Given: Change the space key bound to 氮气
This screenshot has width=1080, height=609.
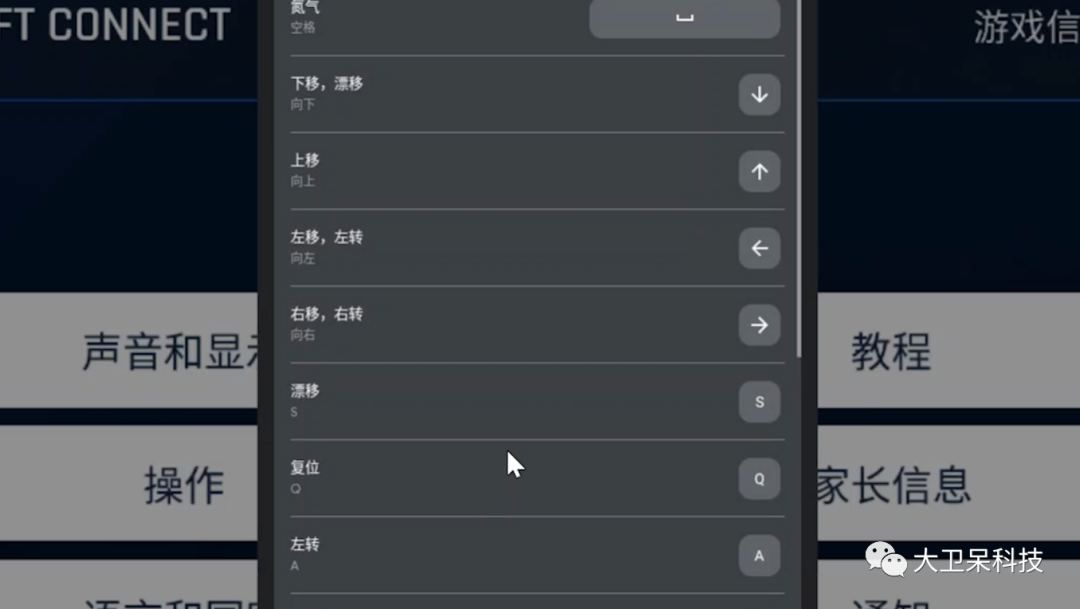Looking at the screenshot, I should click(684, 18).
